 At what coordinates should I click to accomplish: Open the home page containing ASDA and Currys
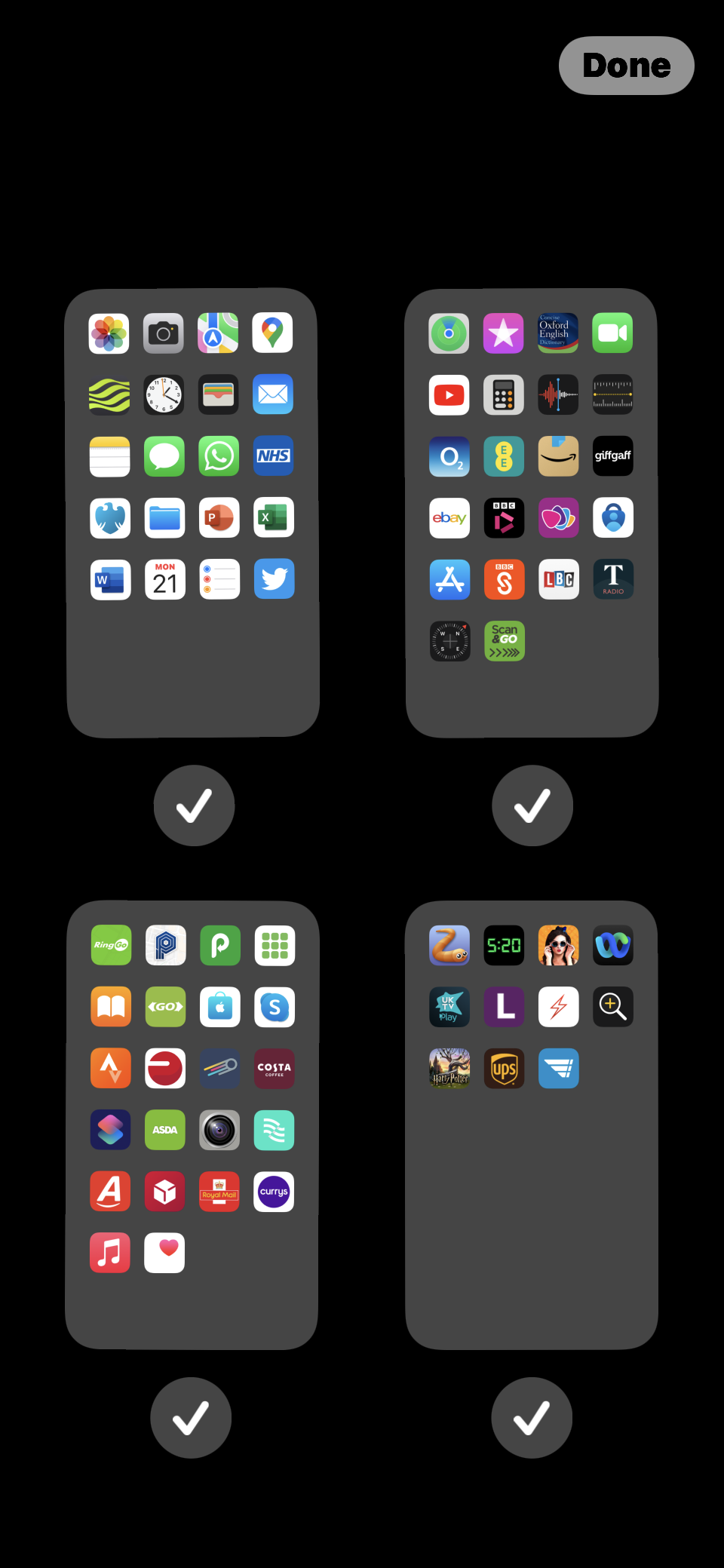coord(192,1125)
